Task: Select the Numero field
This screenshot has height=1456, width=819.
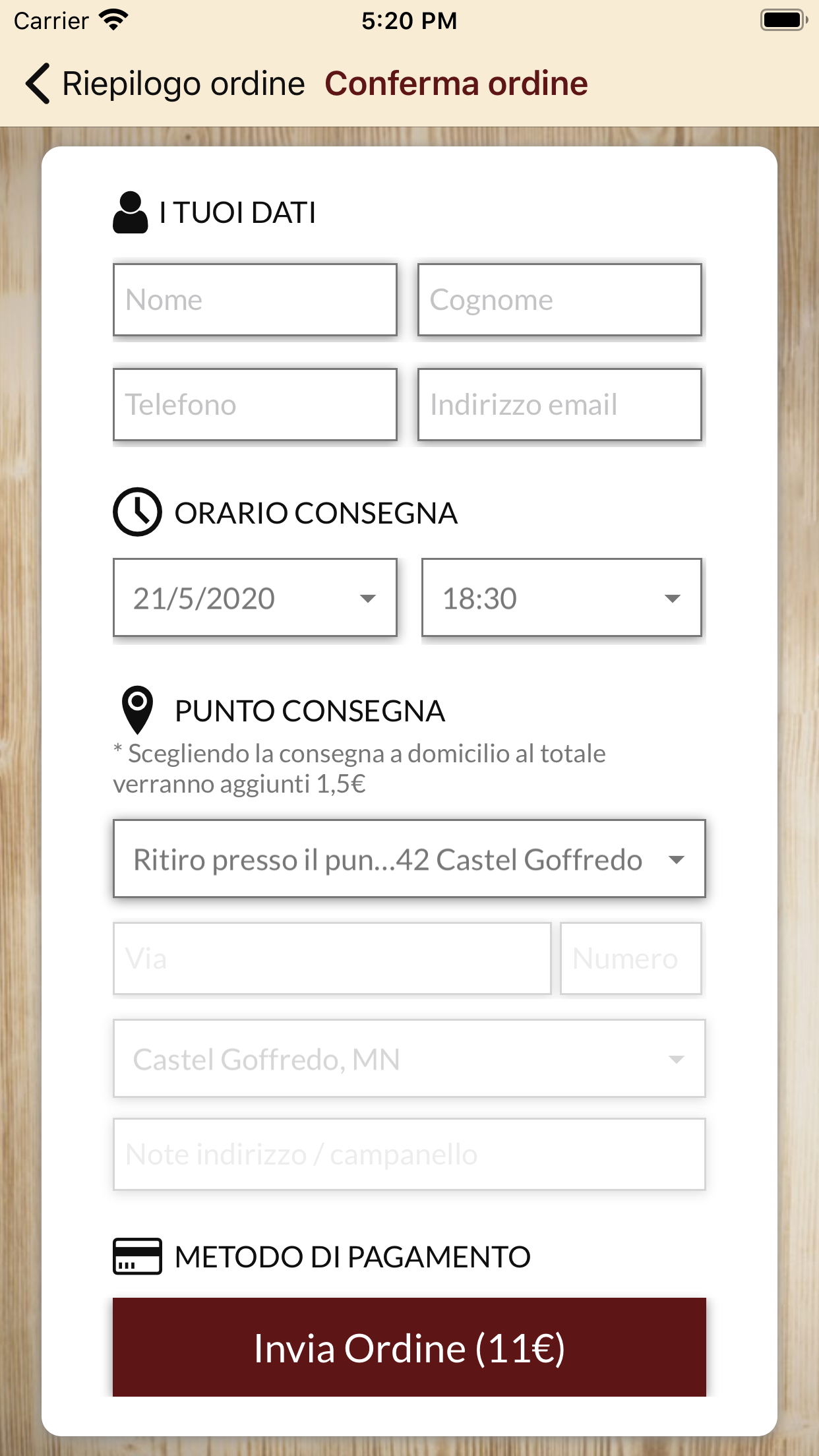Action: point(630,958)
